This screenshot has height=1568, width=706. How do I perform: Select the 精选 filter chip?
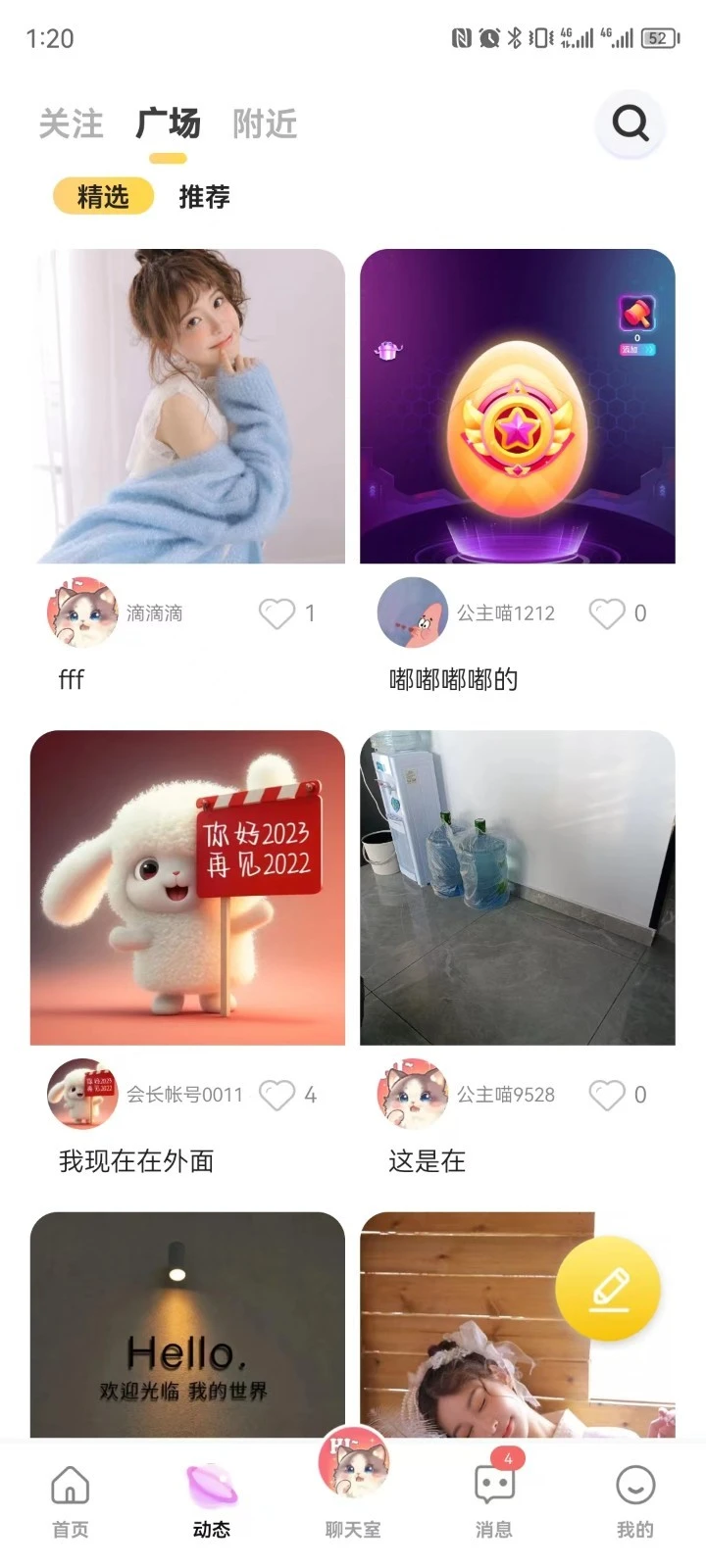coord(102,197)
